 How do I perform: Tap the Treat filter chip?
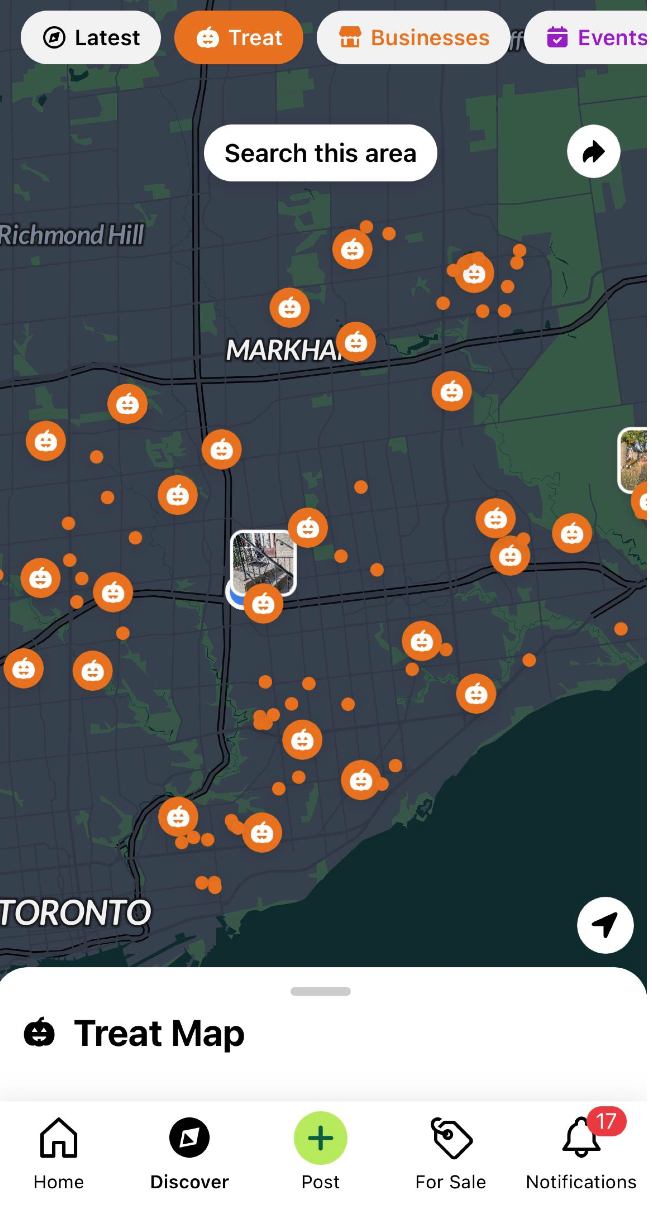tap(239, 38)
